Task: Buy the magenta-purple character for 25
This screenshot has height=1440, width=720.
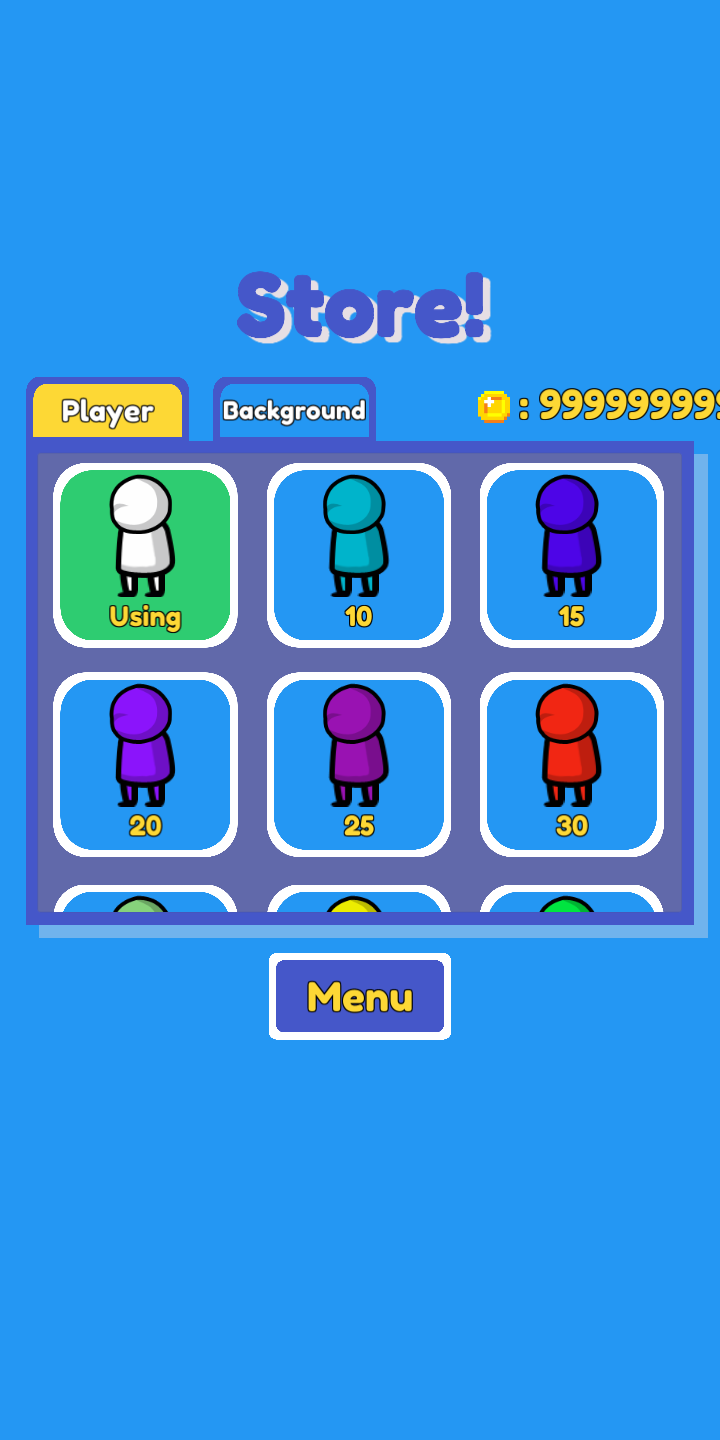Action: 358,764
